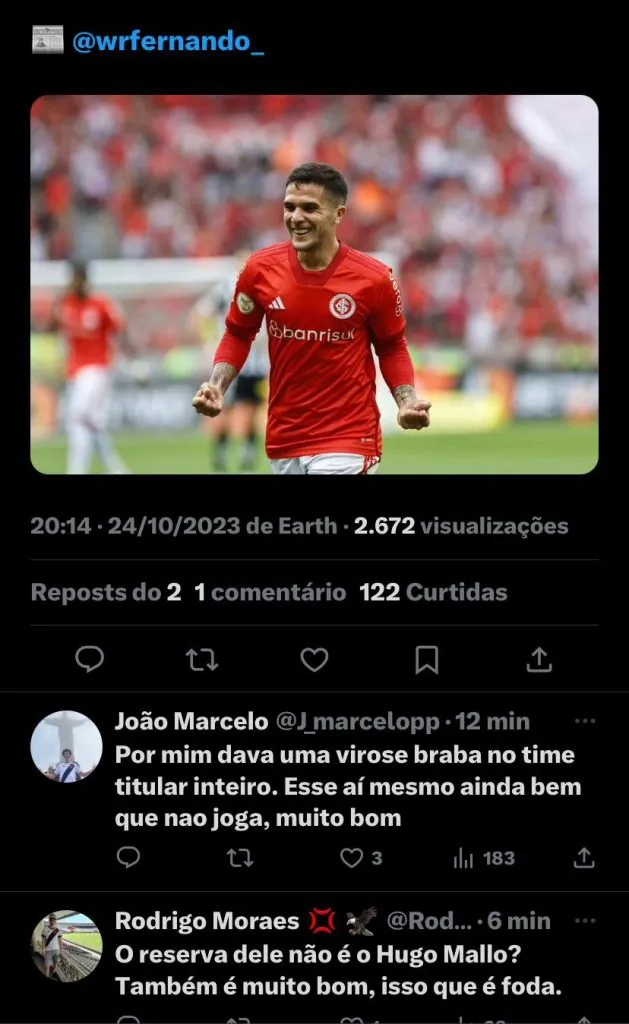Open João Marcelo's profile picture
The width and height of the screenshot is (629, 1024).
[66, 746]
